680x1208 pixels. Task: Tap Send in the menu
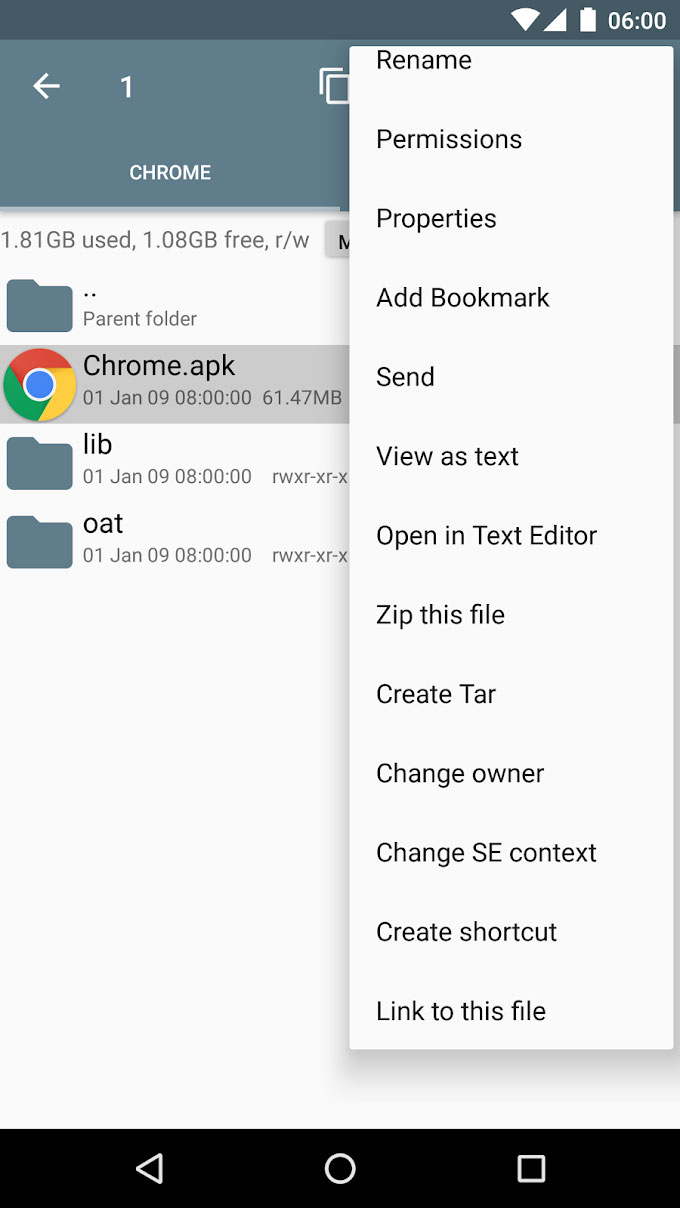tap(511, 377)
